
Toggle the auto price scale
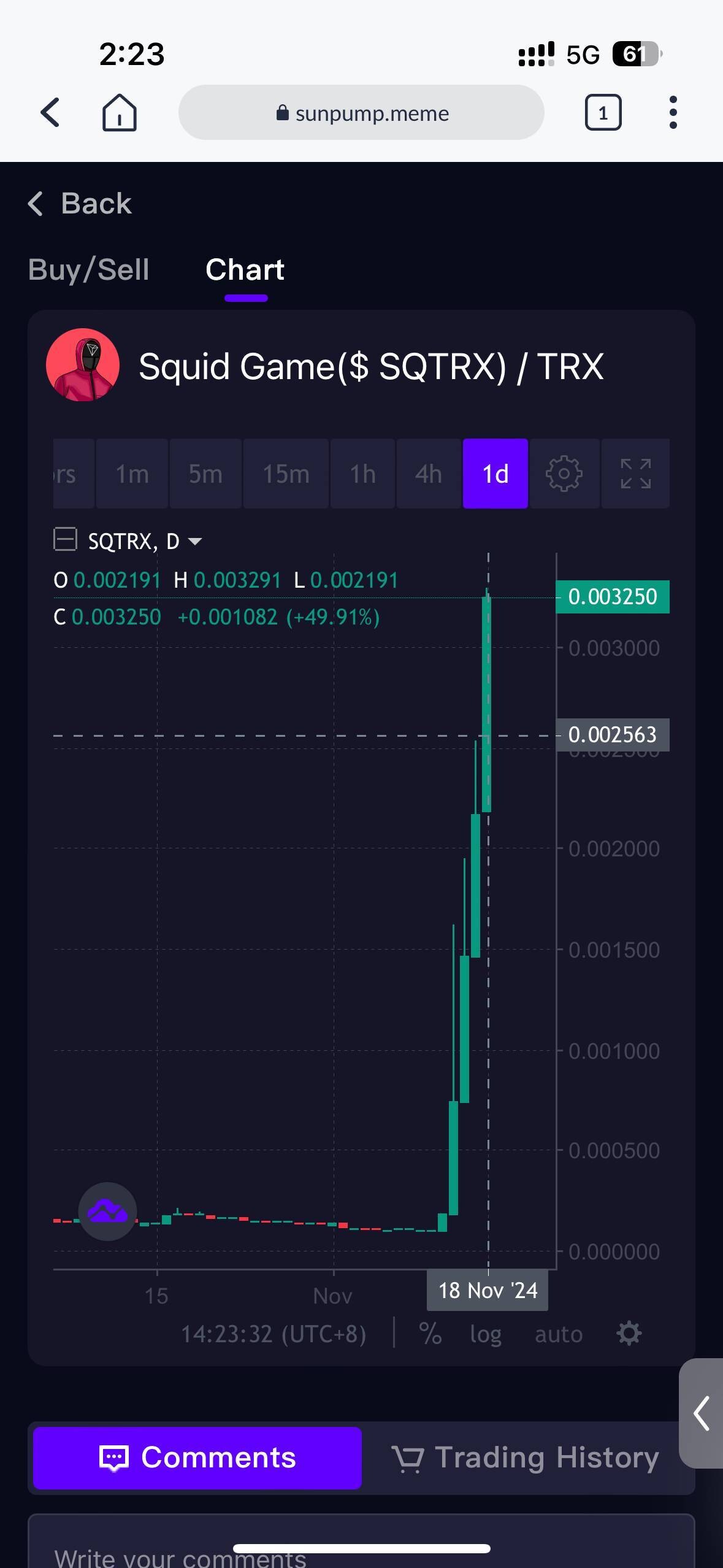558,1334
